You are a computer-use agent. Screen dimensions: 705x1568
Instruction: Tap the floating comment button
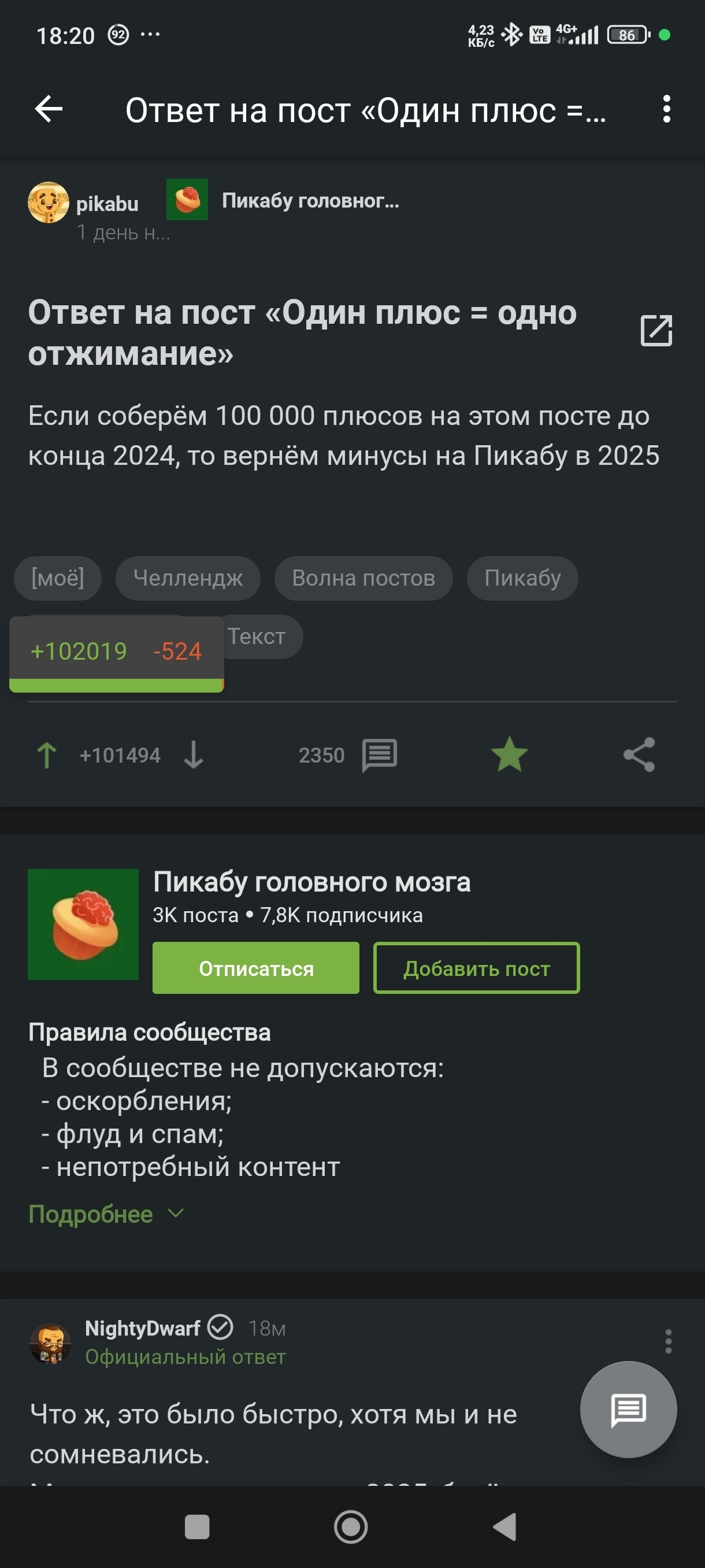click(628, 1409)
